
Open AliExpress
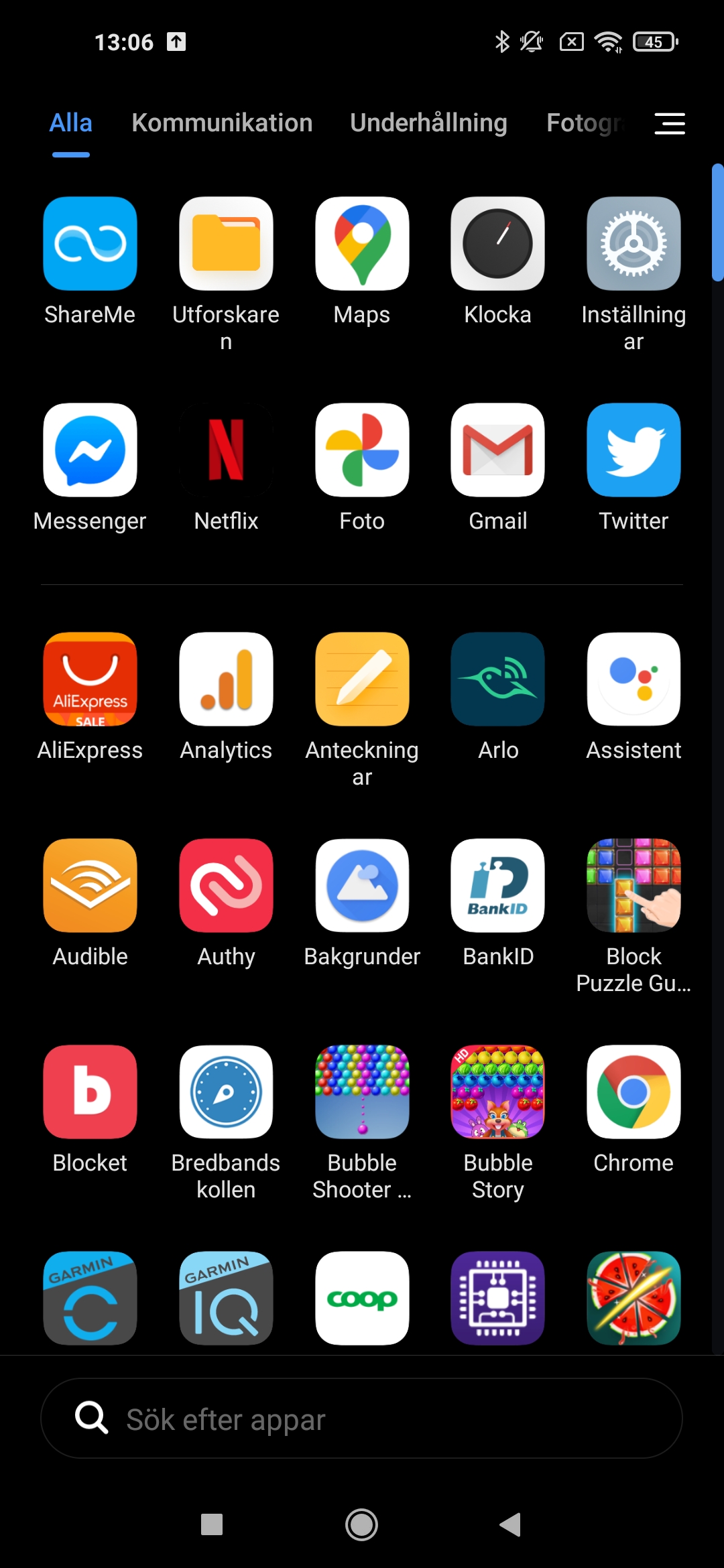pyautogui.click(x=90, y=679)
